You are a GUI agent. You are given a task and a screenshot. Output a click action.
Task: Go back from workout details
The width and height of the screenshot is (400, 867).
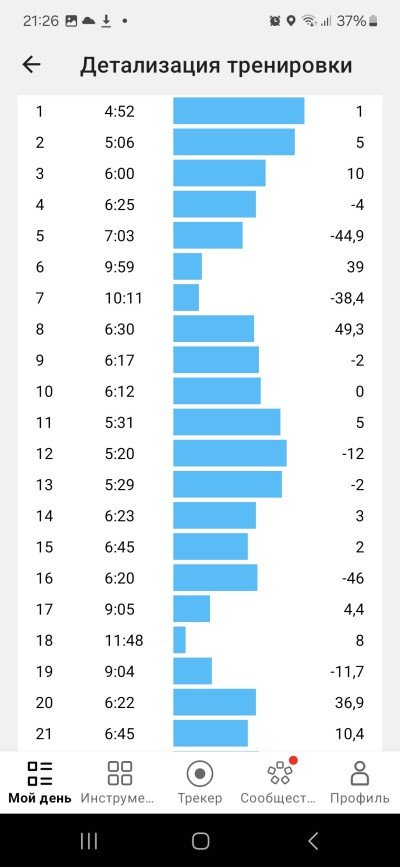pos(32,65)
